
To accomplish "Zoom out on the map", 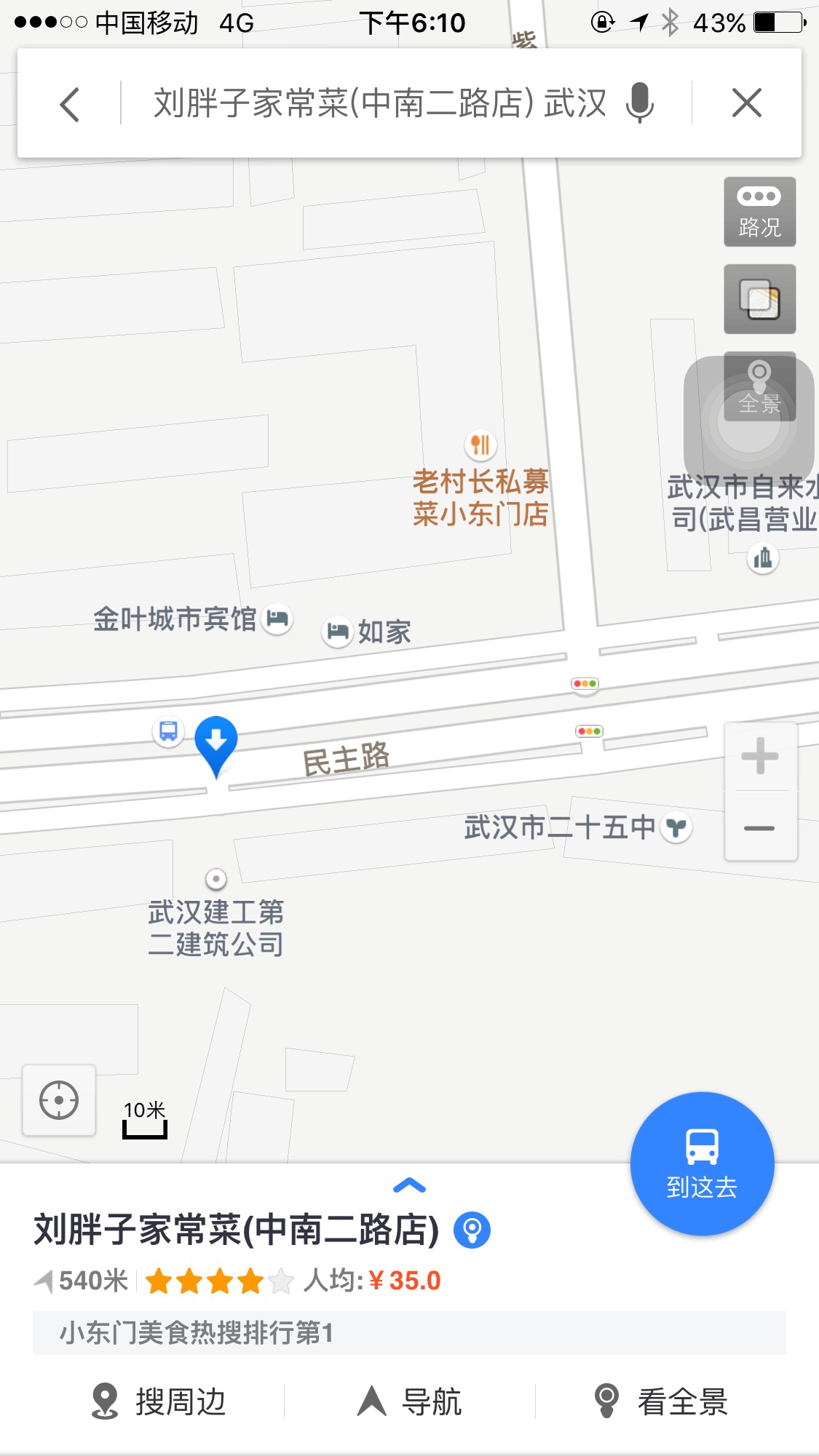I will coord(760,828).
